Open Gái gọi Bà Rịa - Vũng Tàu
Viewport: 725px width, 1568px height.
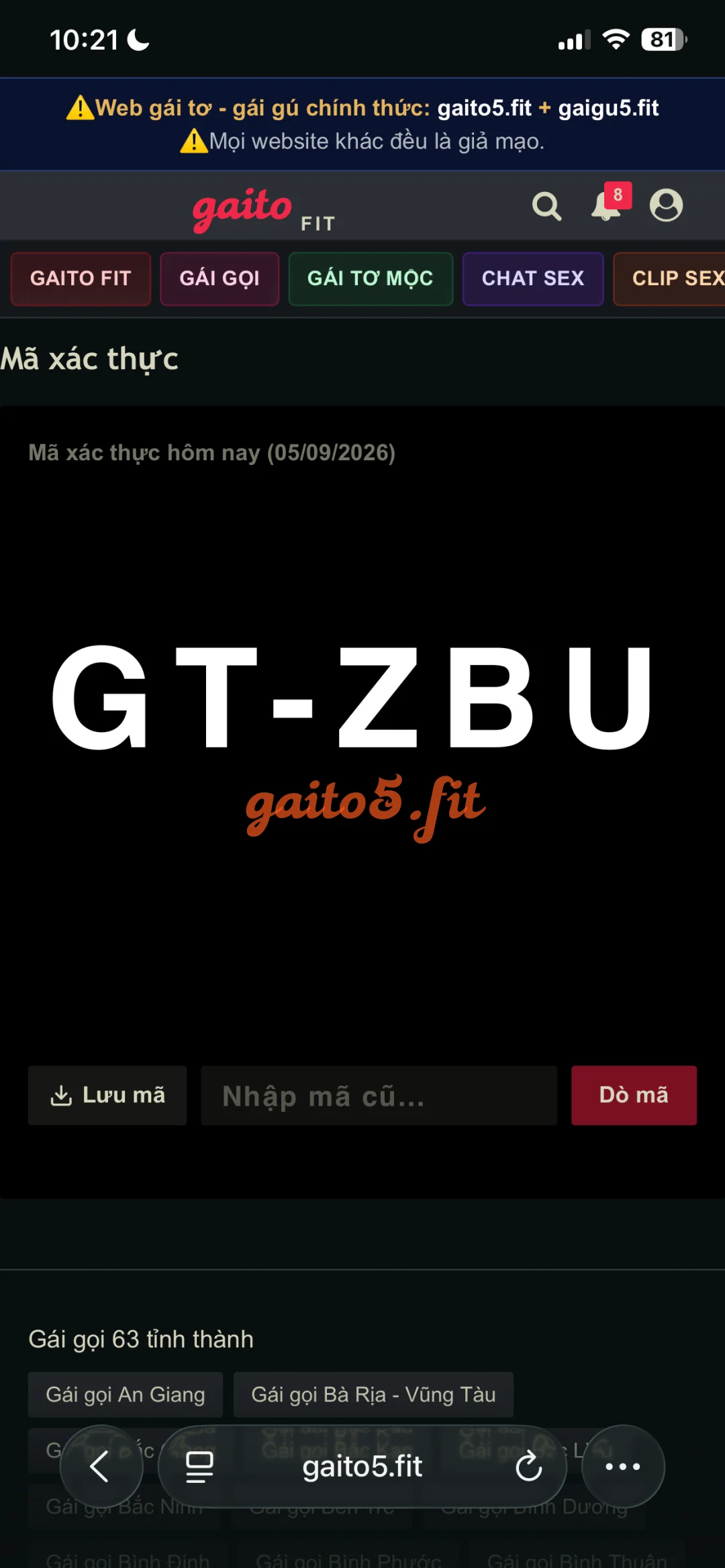[x=373, y=1394]
